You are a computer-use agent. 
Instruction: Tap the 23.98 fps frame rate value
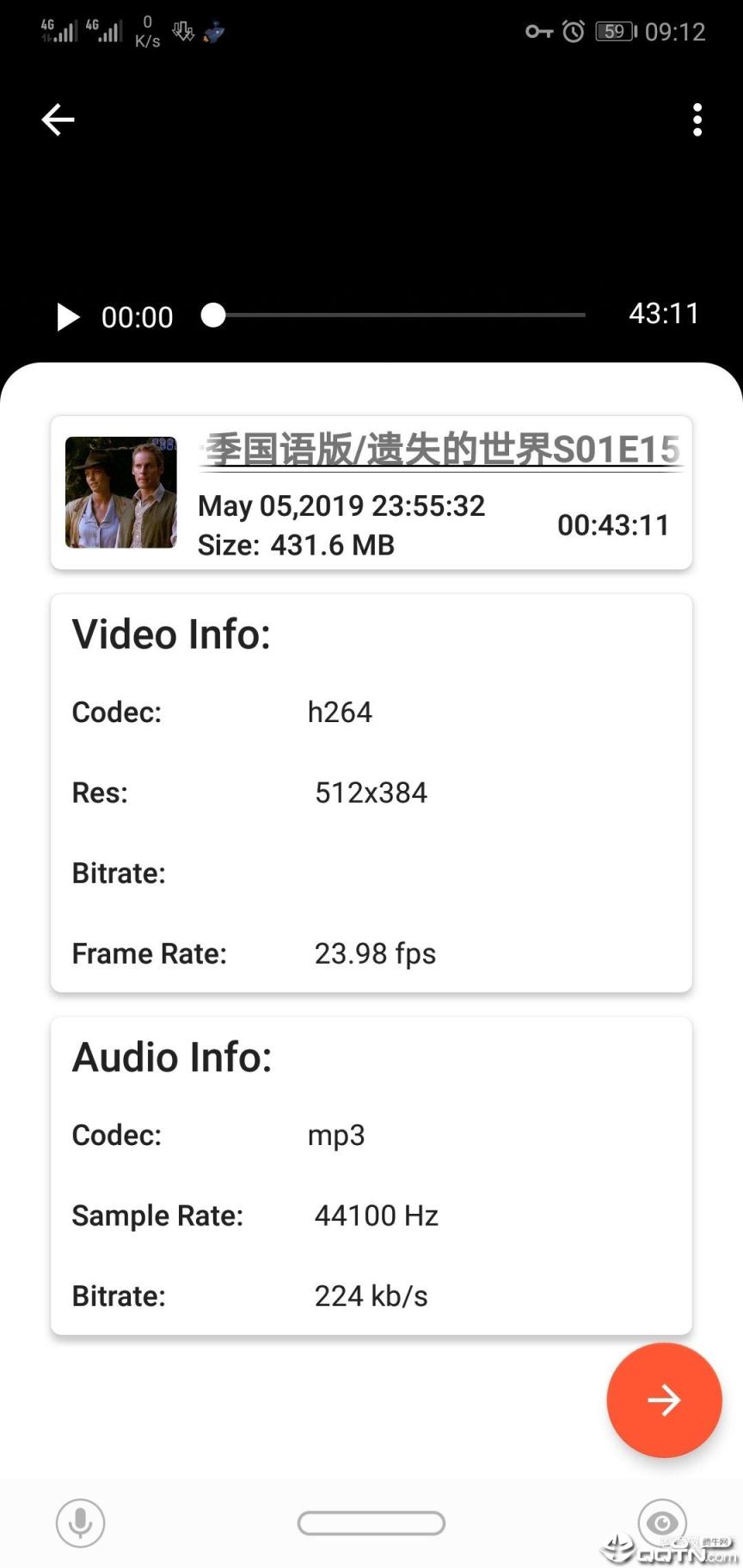pyautogui.click(x=375, y=953)
